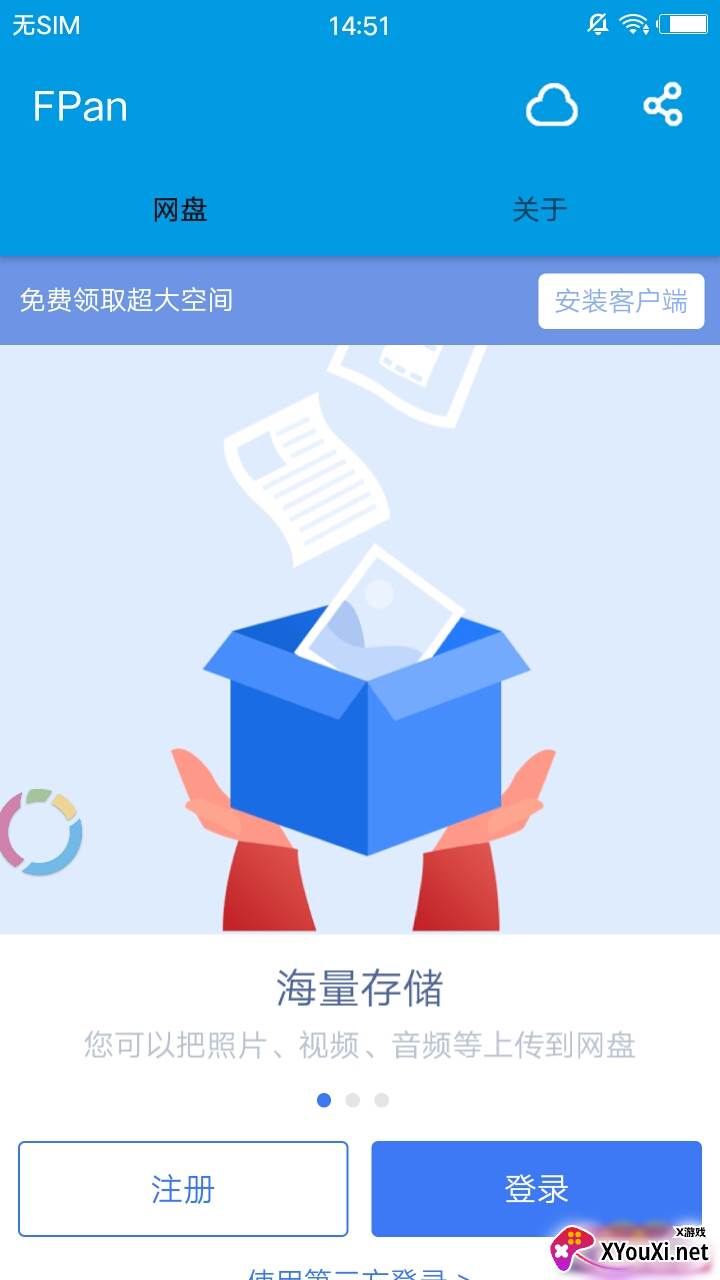Tap the battery icon in the status bar
The height and width of the screenshot is (1280, 720).
(x=684, y=24)
